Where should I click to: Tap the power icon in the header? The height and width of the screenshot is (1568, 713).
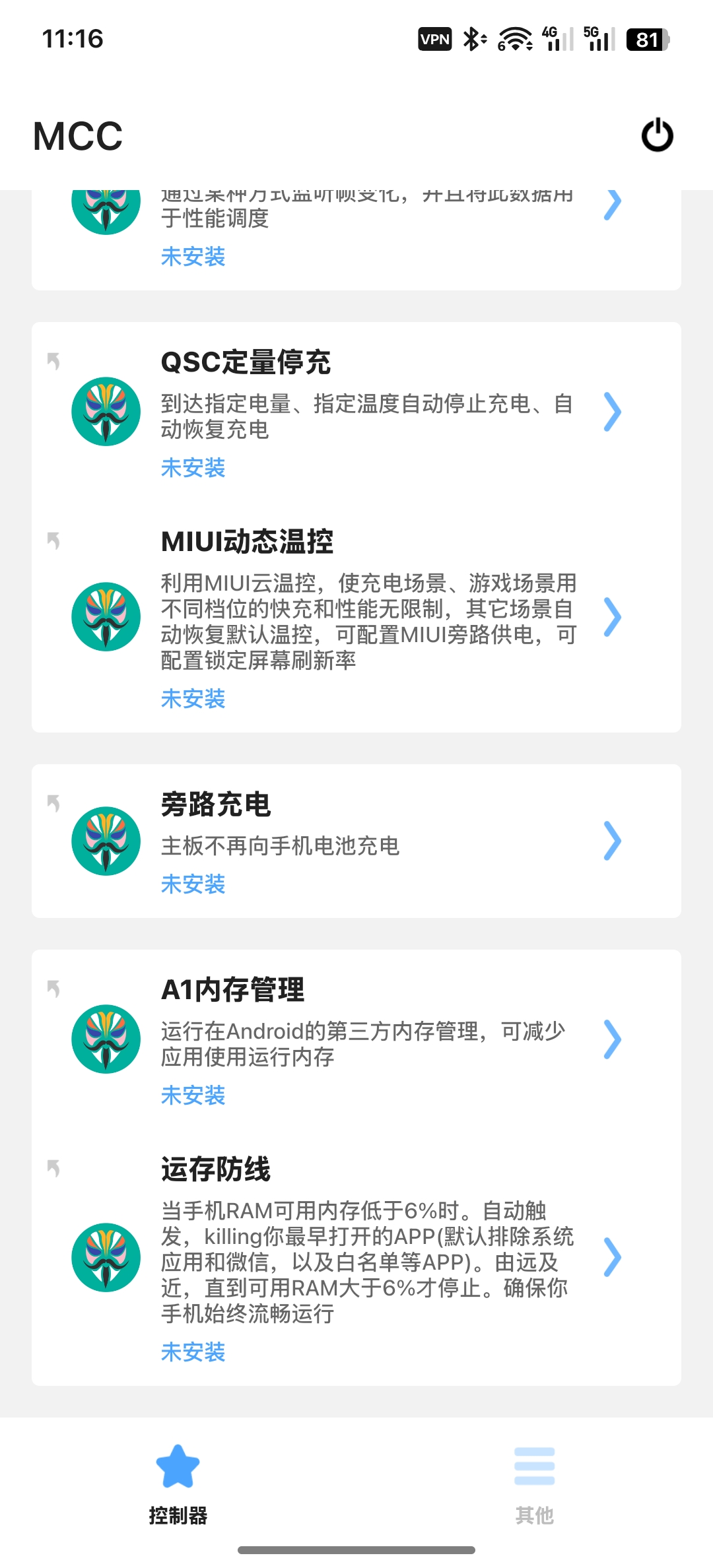pyautogui.click(x=657, y=135)
